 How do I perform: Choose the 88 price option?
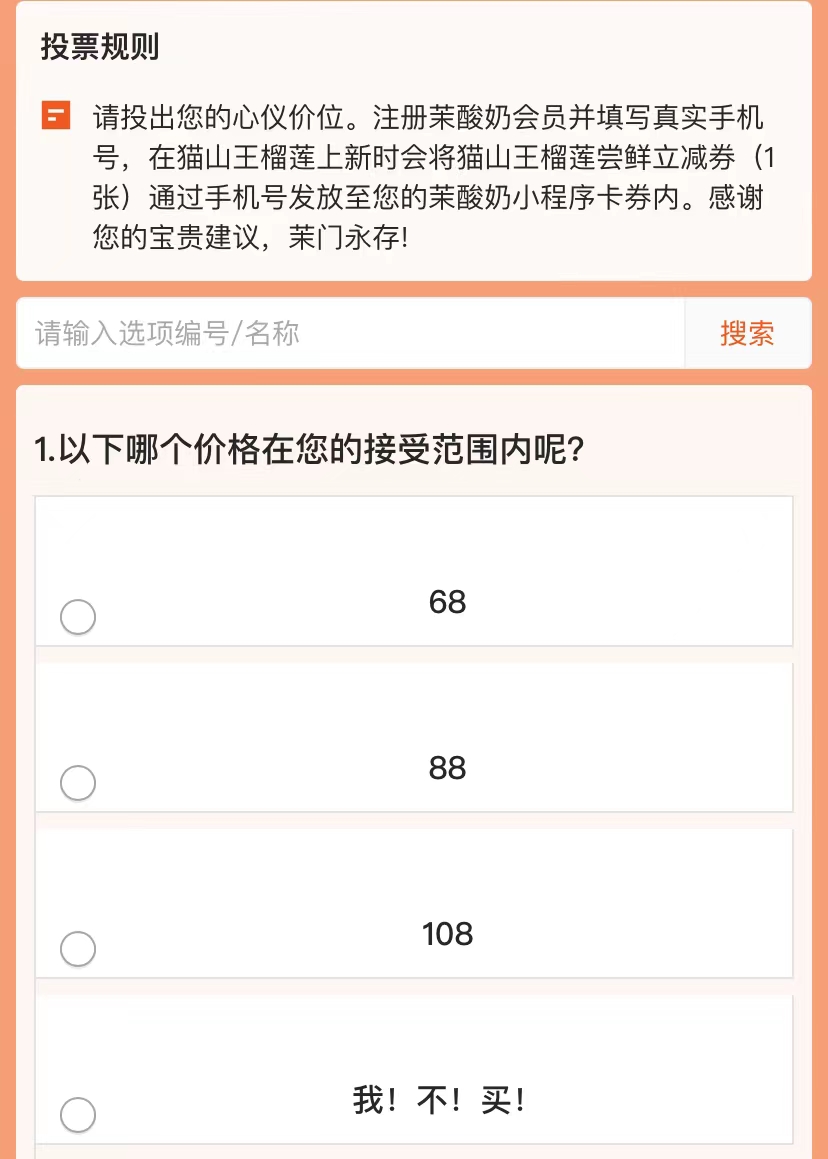tap(78, 783)
